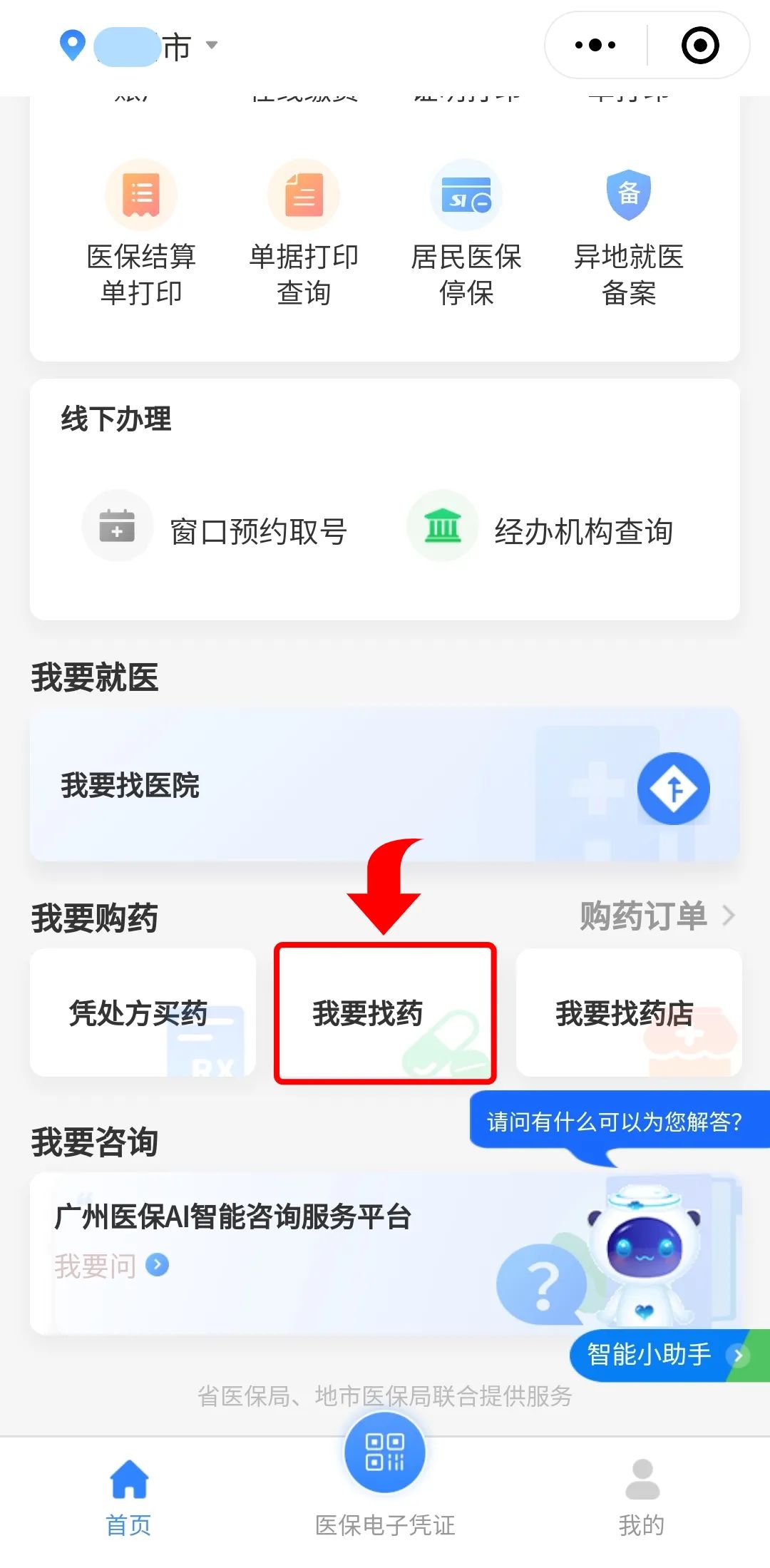Open the 智能小助手 assistant
Image resolution: width=770 pixels, height=1568 pixels.
tap(663, 1354)
